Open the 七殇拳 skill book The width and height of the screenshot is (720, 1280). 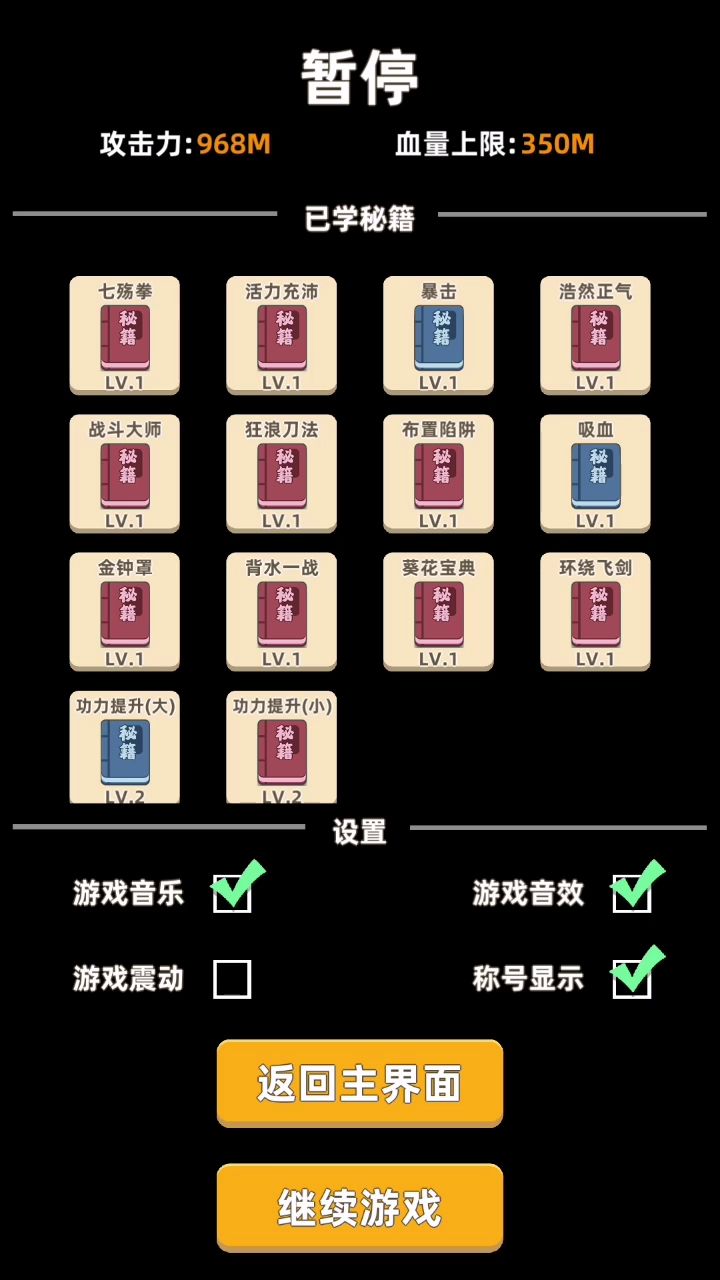click(125, 335)
